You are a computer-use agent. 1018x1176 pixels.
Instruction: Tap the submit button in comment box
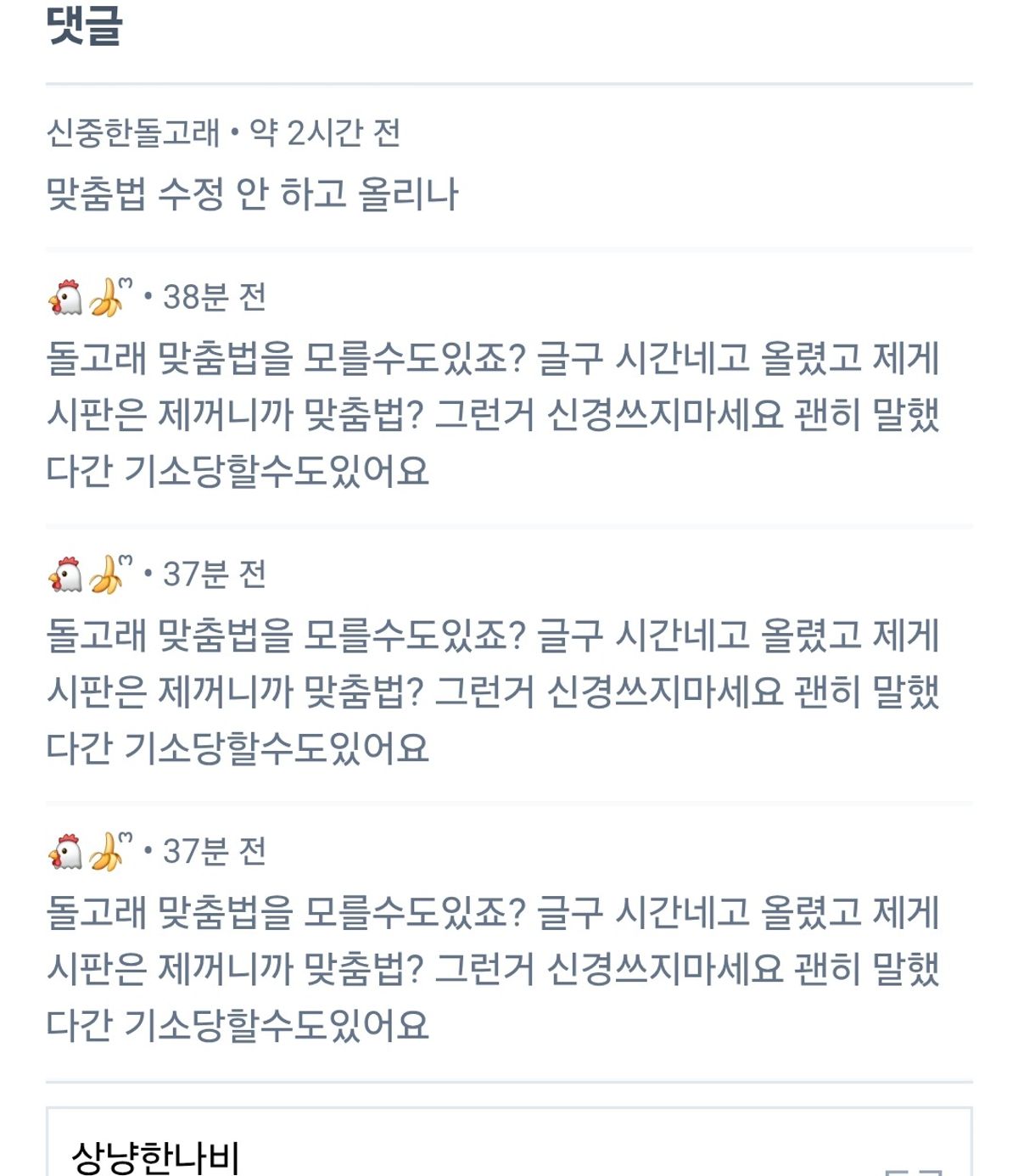click(x=915, y=1168)
